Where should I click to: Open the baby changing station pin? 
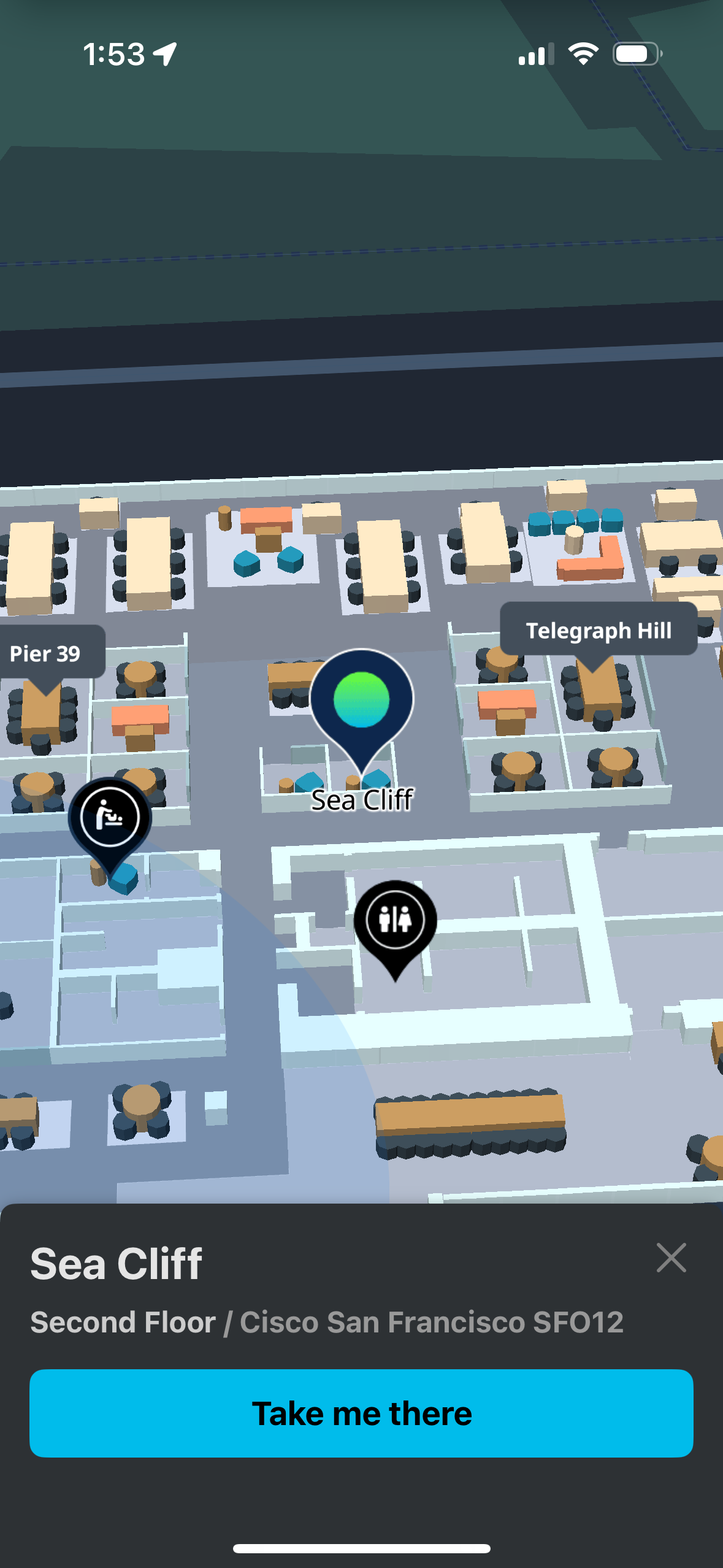[110, 818]
